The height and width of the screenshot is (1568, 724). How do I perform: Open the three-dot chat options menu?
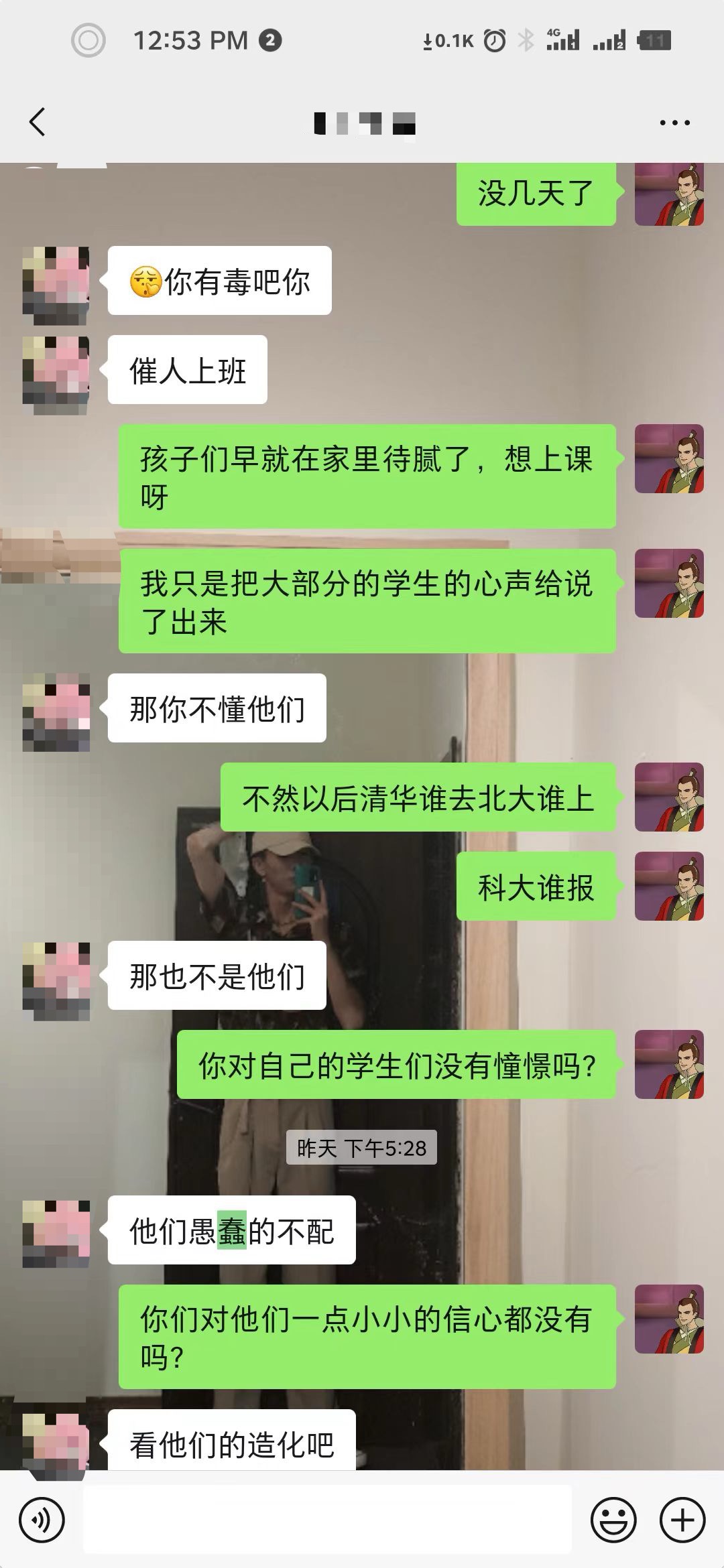pyautogui.click(x=674, y=123)
